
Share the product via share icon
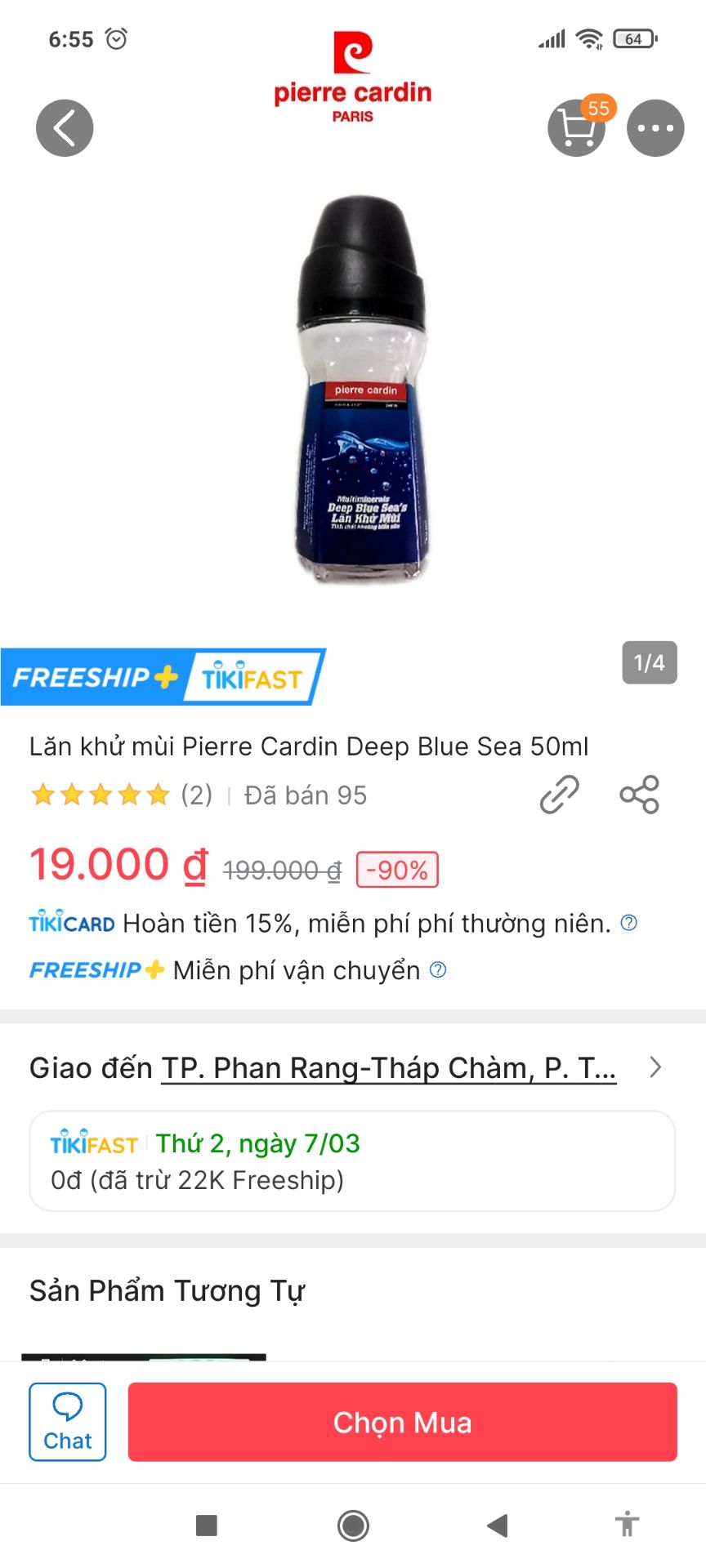[x=638, y=793]
